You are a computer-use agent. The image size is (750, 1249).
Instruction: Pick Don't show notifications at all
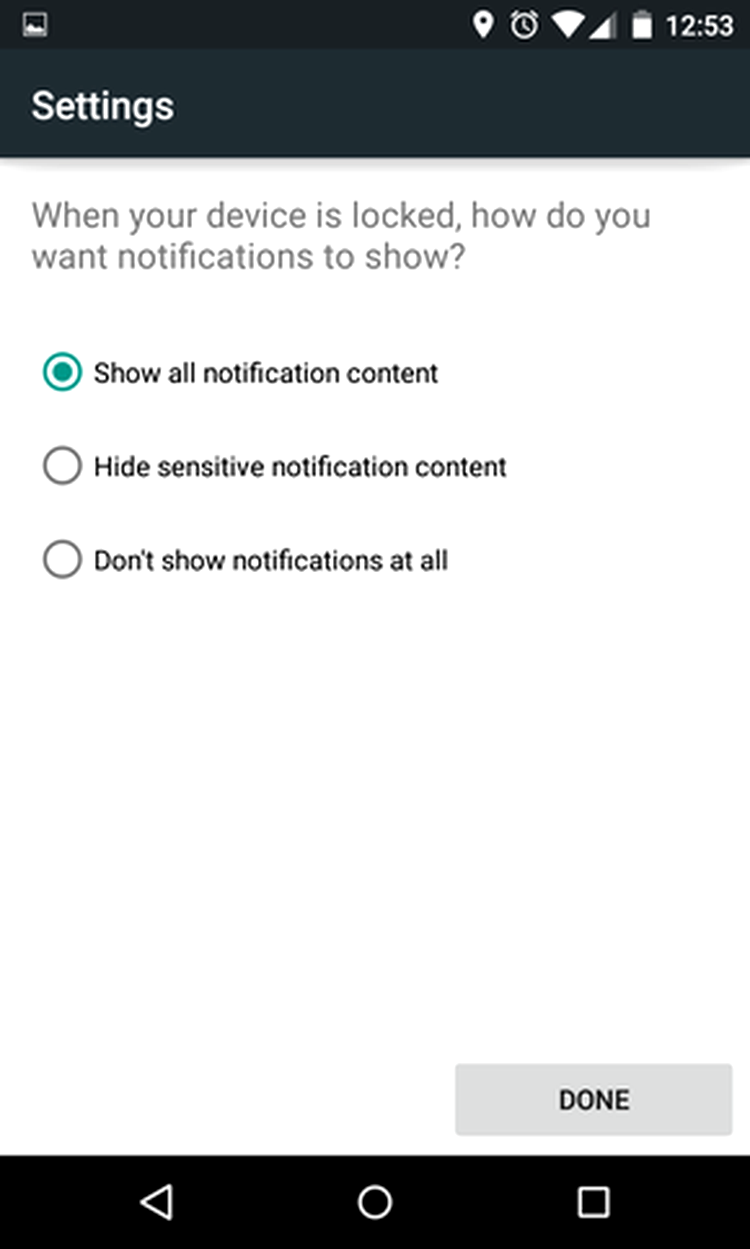[x=245, y=560]
